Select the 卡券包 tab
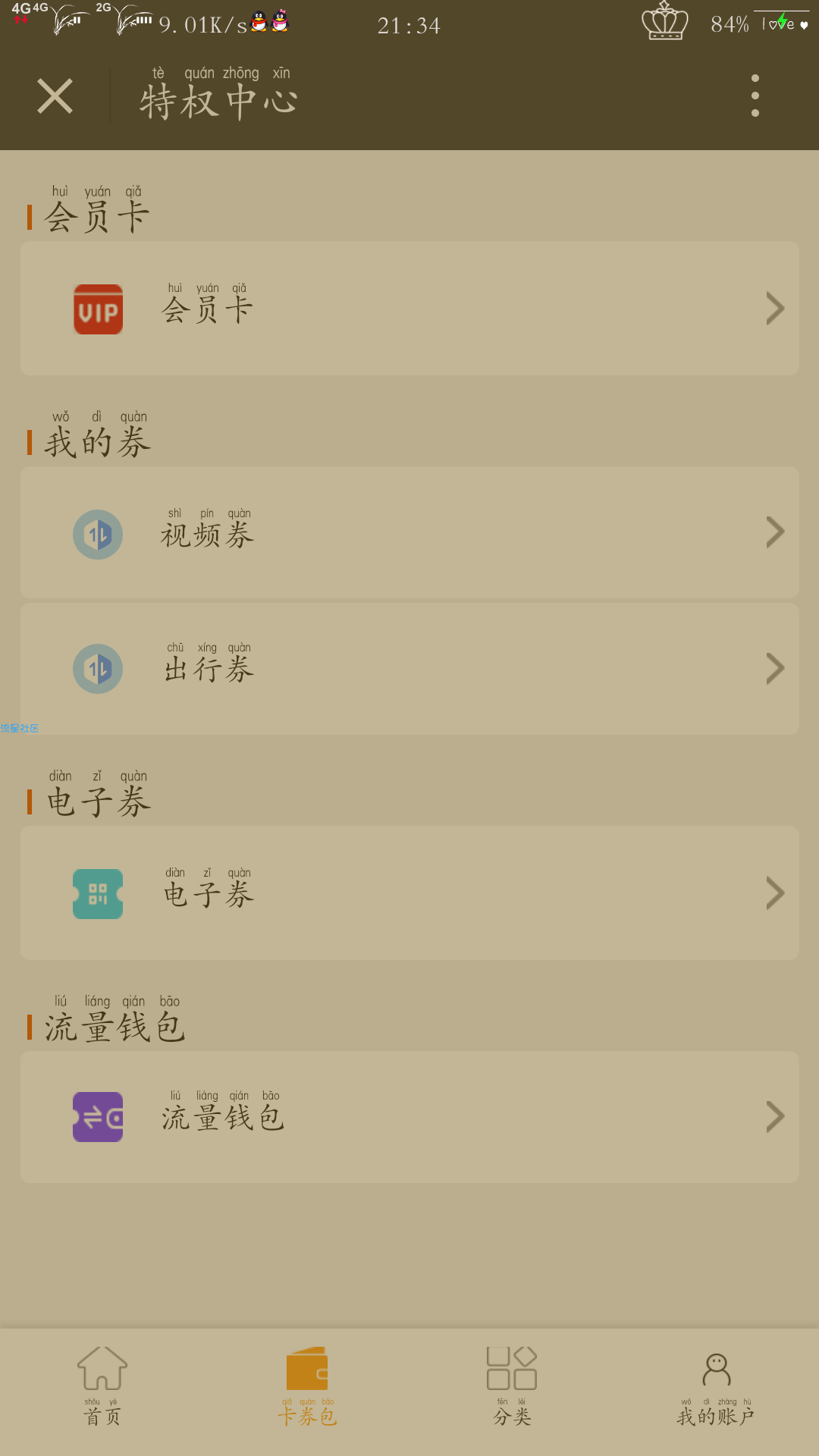 [307, 1386]
